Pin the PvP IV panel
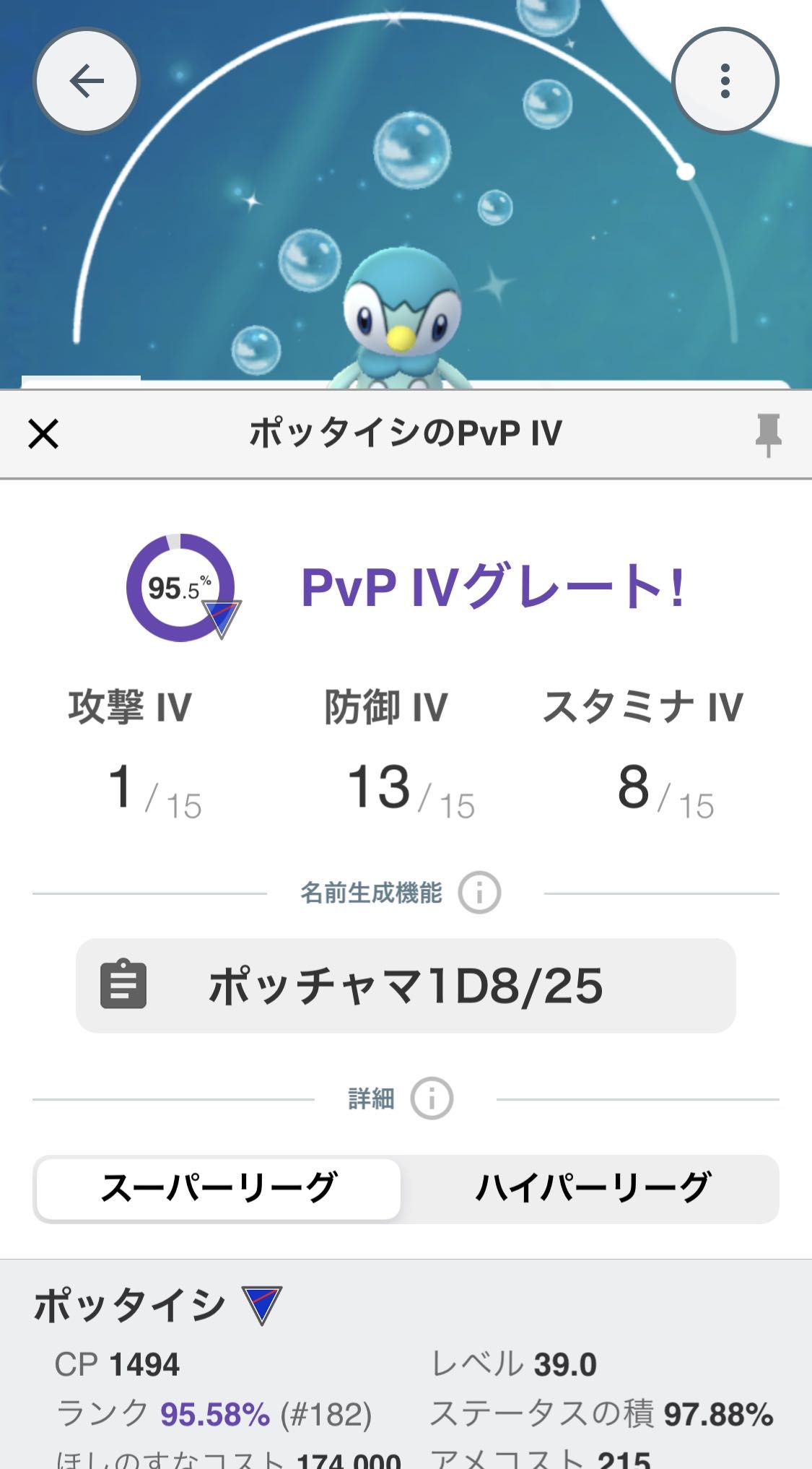The width and height of the screenshot is (812, 1469). 768,434
